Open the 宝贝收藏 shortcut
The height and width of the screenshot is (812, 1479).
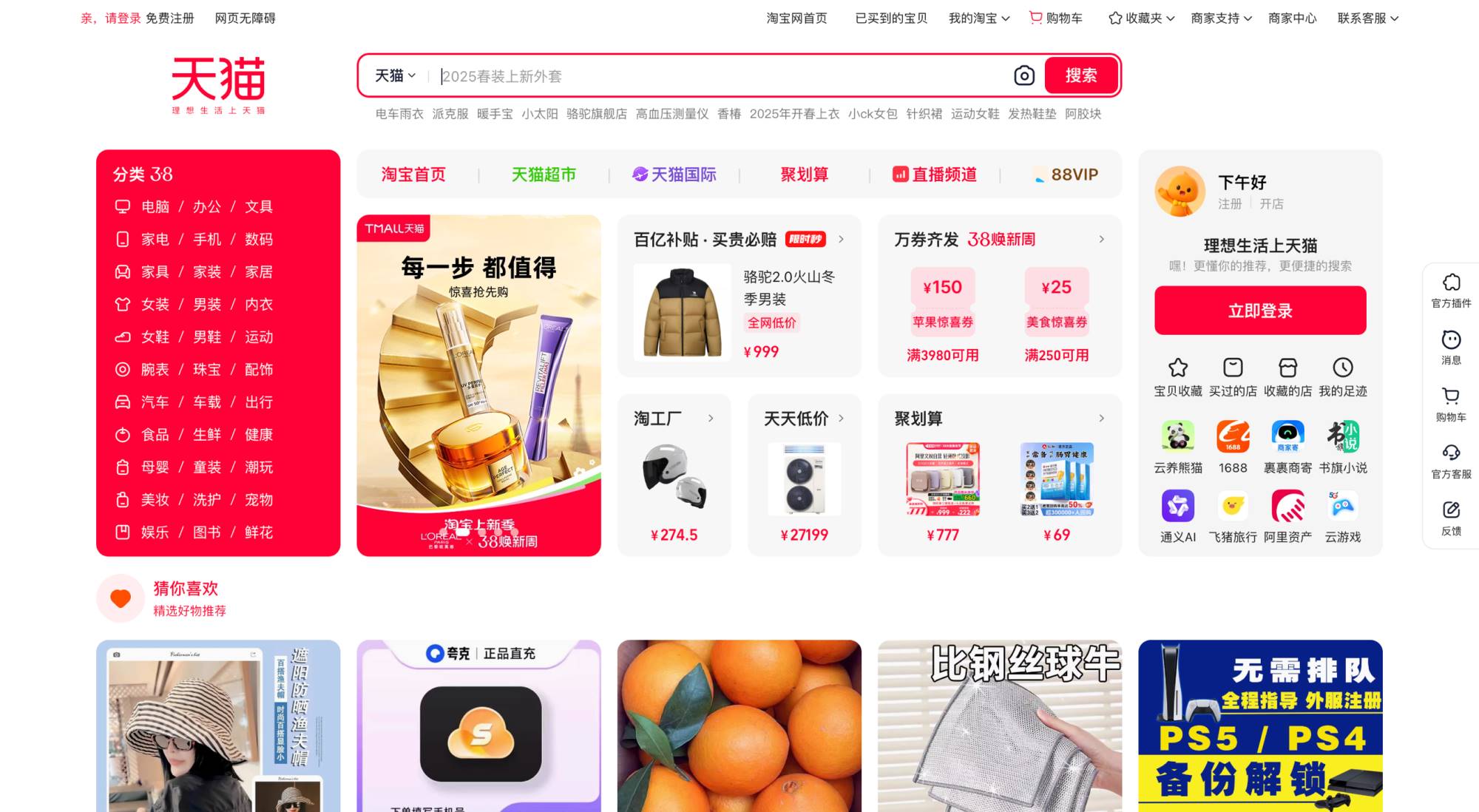[1177, 376]
